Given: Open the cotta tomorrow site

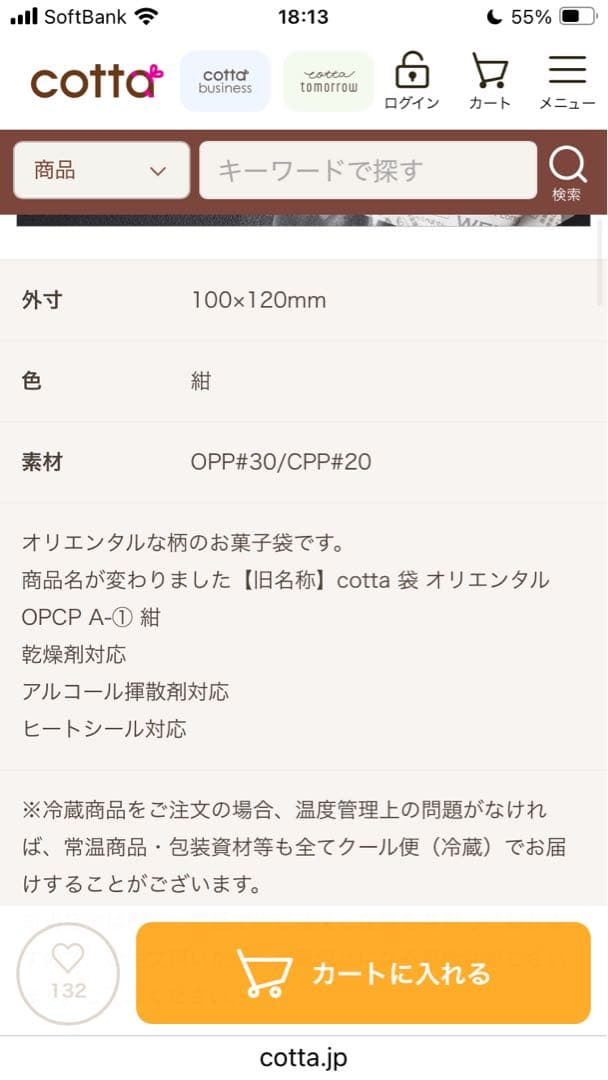Looking at the screenshot, I should (x=329, y=81).
